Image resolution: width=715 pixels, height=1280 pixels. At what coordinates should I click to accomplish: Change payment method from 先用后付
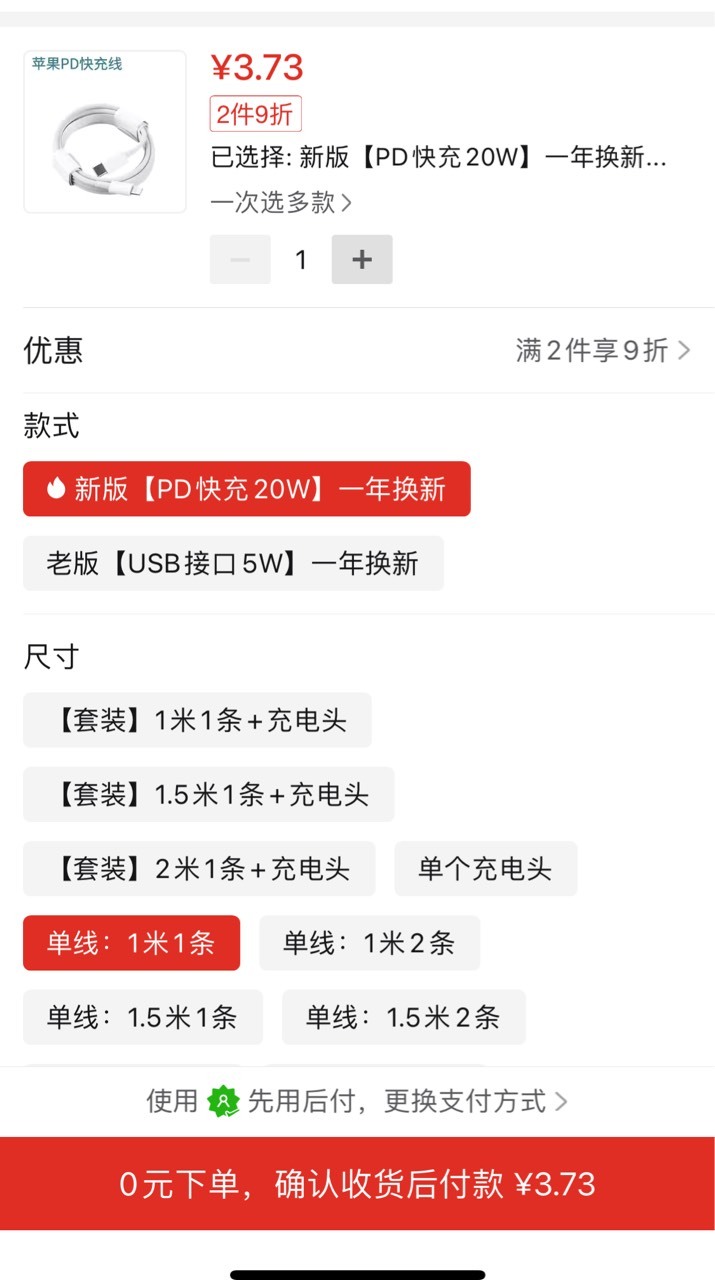pyautogui.click(x=357, y=1101)
